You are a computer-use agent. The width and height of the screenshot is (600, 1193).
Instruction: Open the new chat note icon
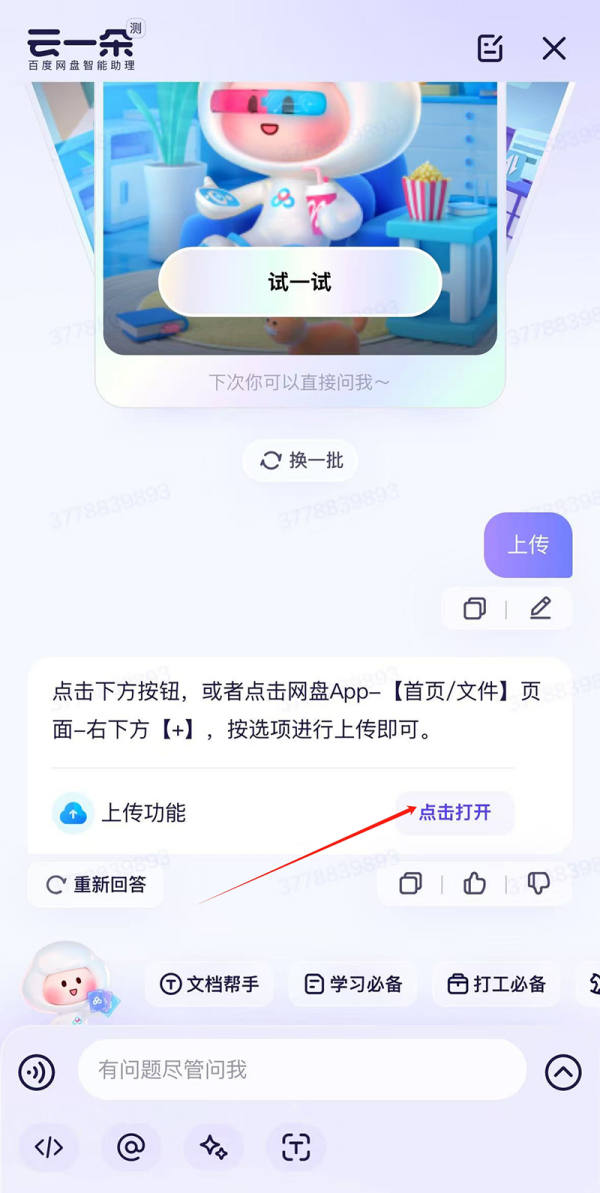coord(490,48)
